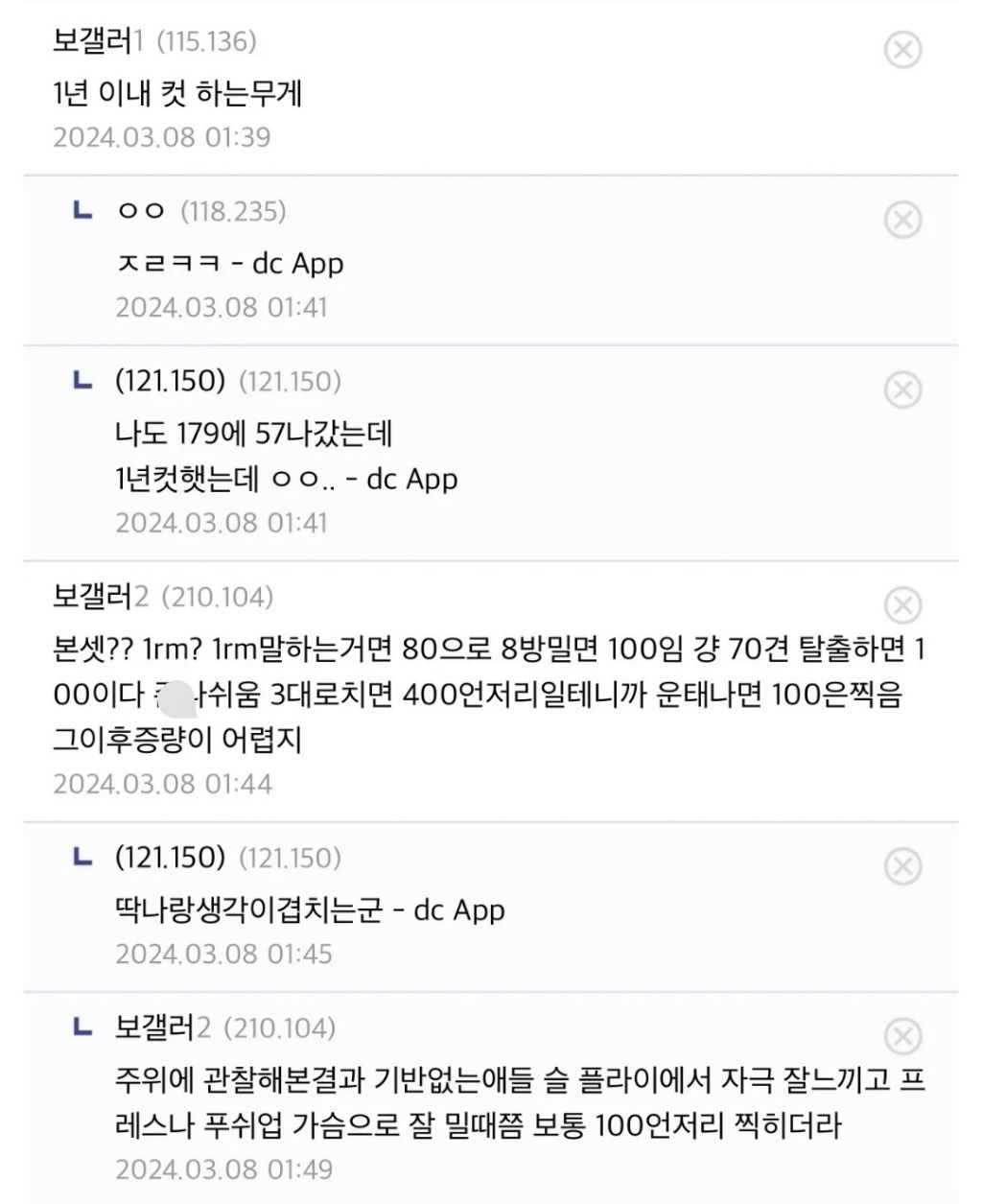982x1204 pixels.
Task: Delete 보갤러1's comment posted at 01:39
Action: coord(902,49)
